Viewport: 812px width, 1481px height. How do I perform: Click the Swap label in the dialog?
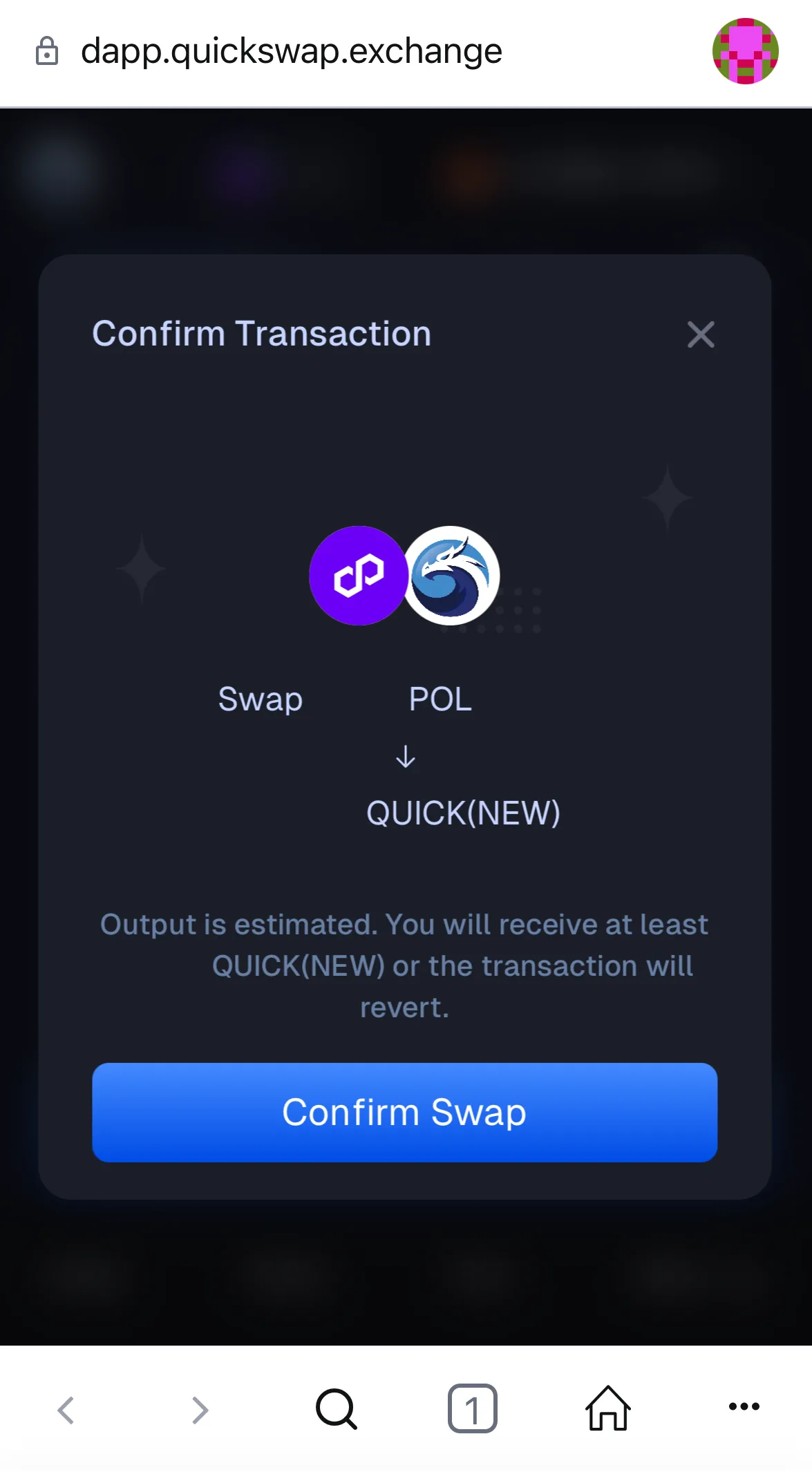[260, 699]
